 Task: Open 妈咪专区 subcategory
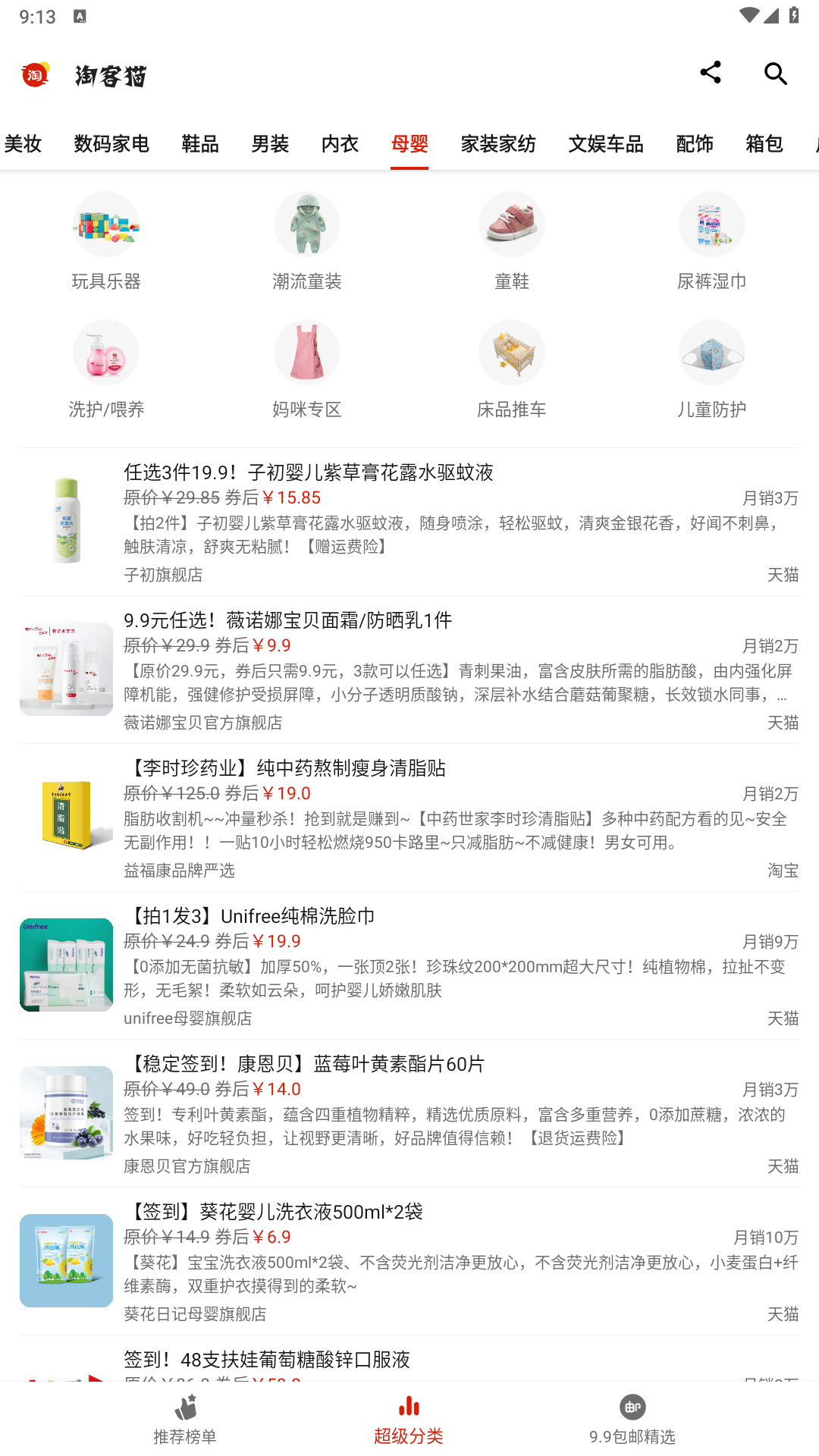(307, 370)
